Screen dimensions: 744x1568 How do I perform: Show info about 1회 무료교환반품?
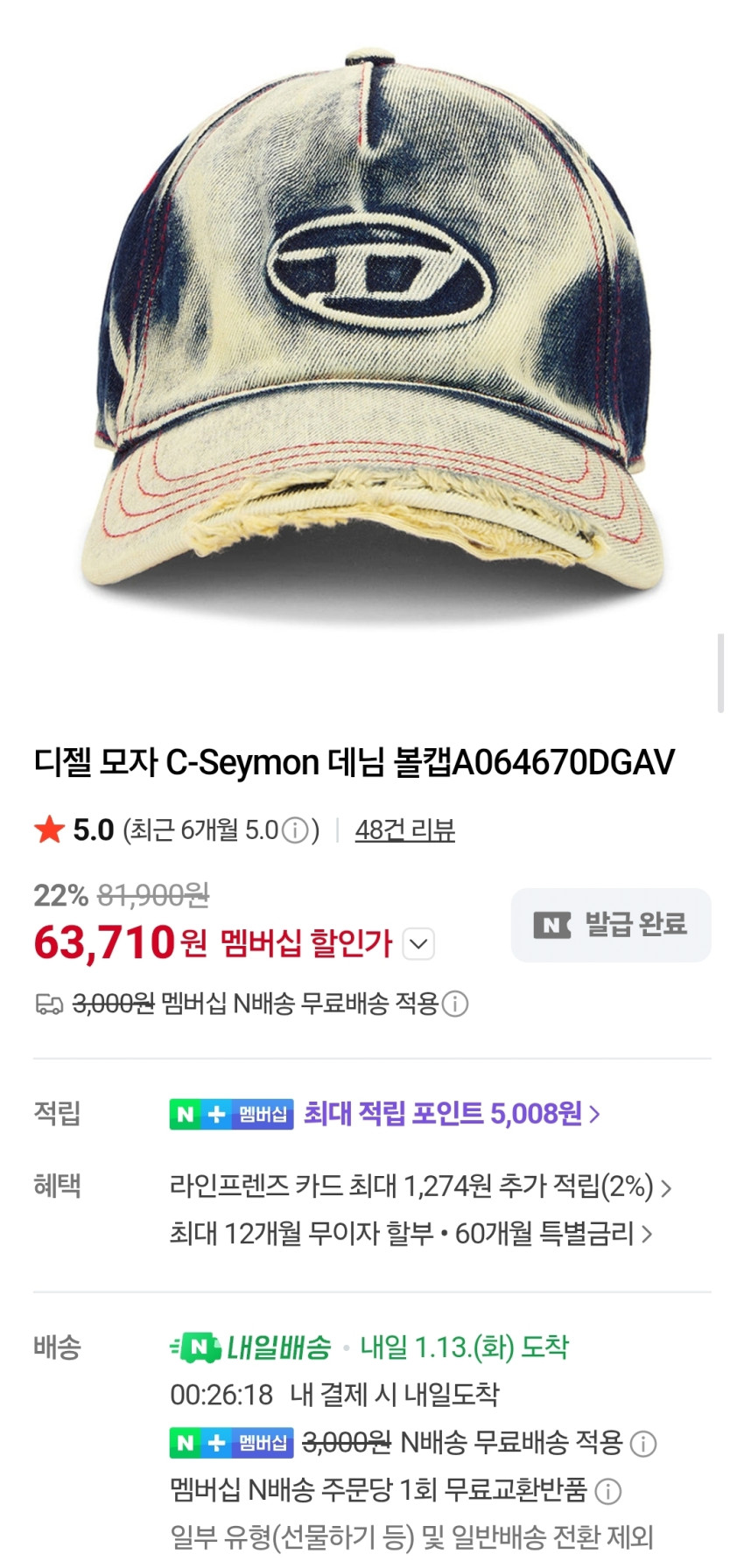pyautogui.click(x=608, y=1490)
